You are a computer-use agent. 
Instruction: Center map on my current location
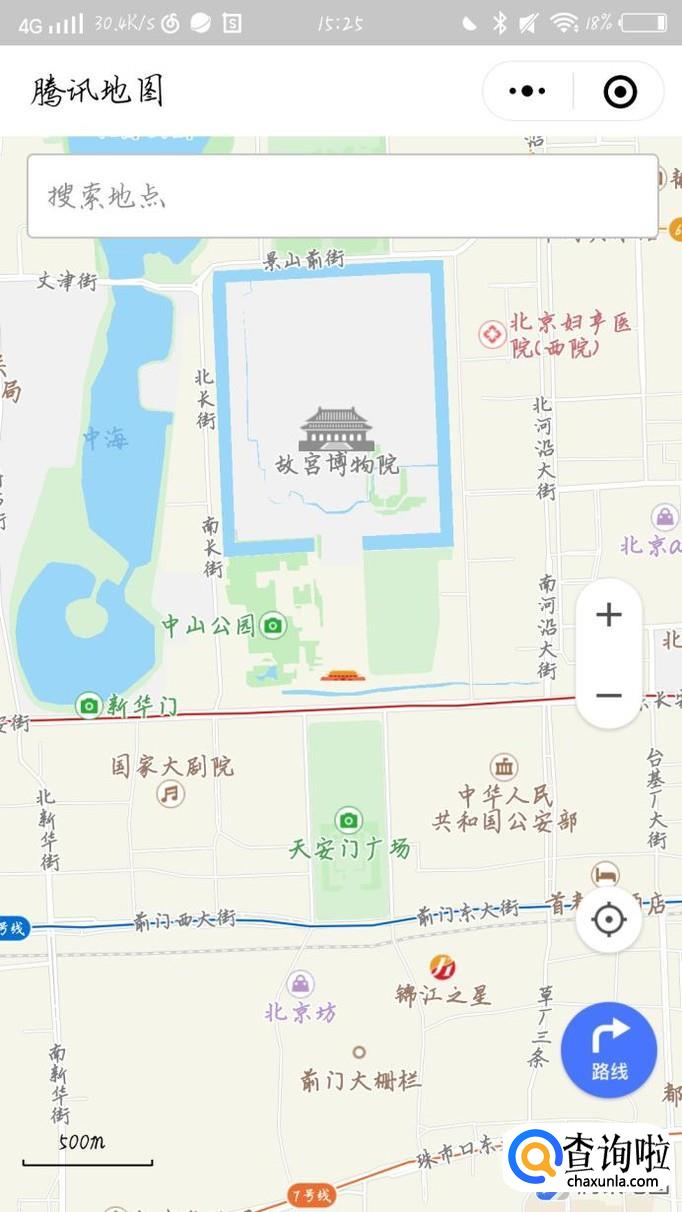[608, 919]
